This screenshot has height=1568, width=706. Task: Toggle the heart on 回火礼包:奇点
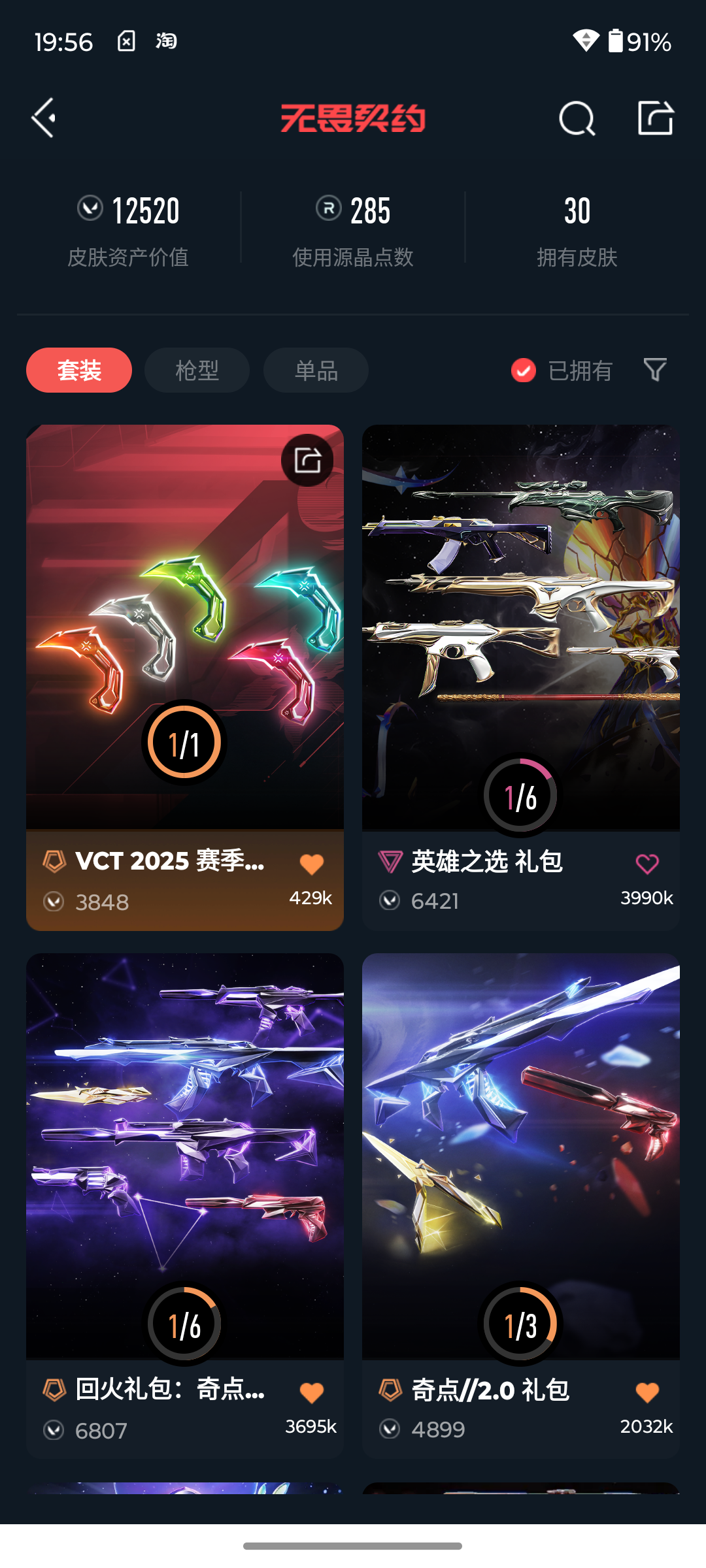click(x=312, y=1392)
